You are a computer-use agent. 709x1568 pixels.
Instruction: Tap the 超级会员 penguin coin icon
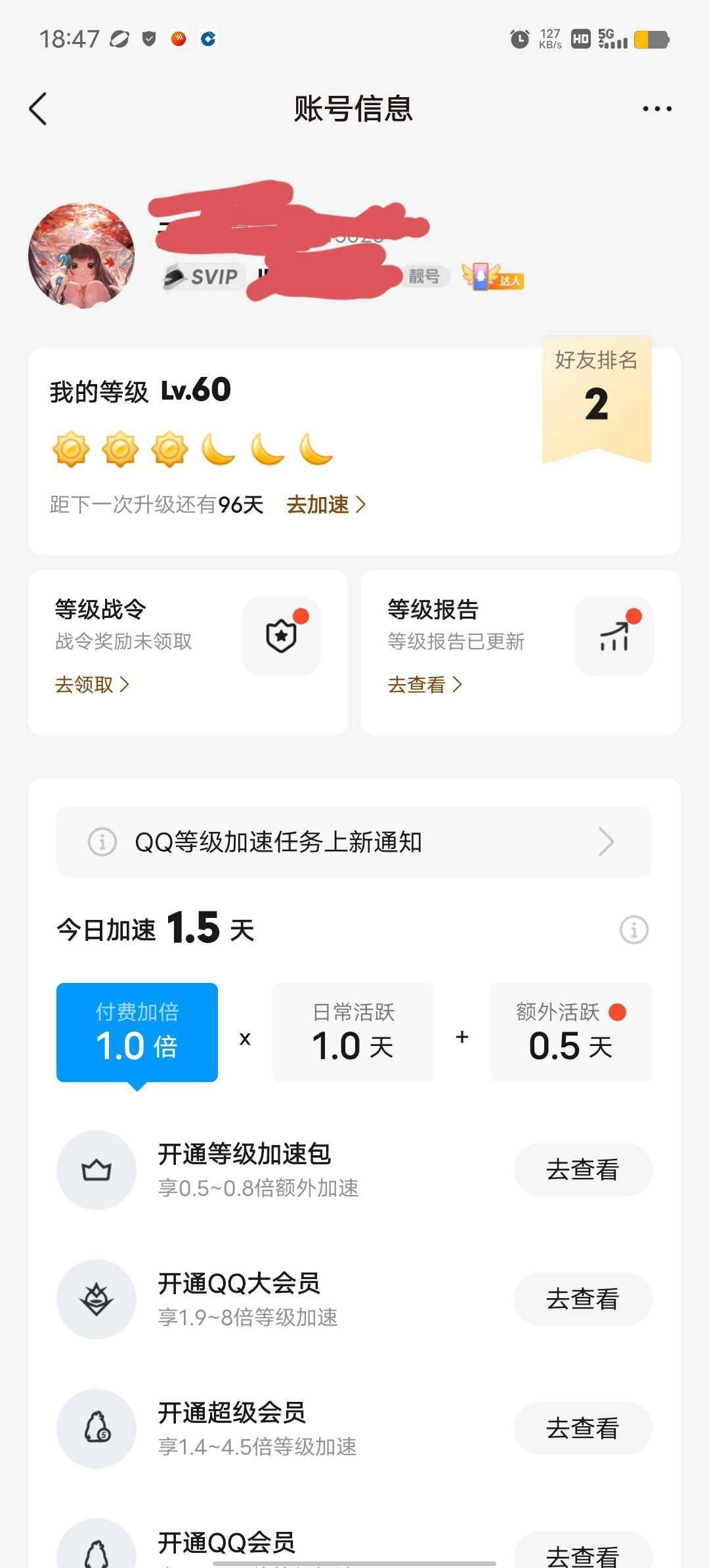click(x=97, y=1429)
